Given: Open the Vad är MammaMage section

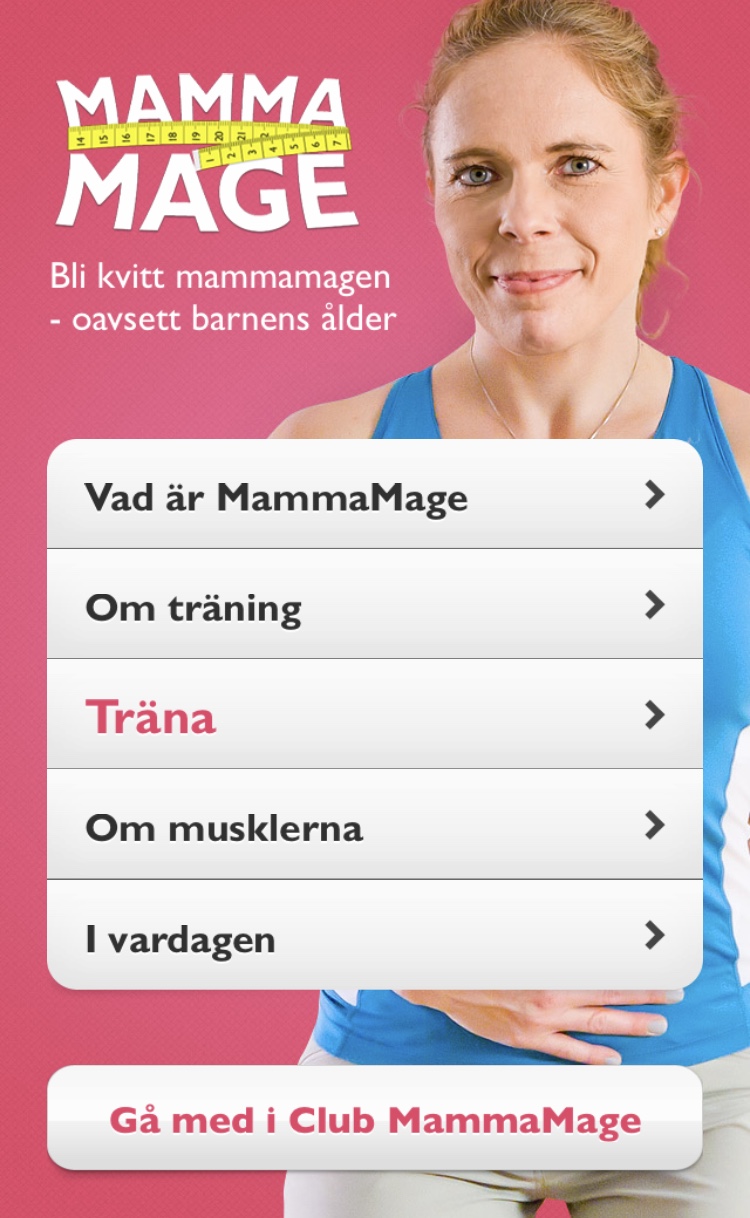Looking at the screenshot, I should (375, 496).
